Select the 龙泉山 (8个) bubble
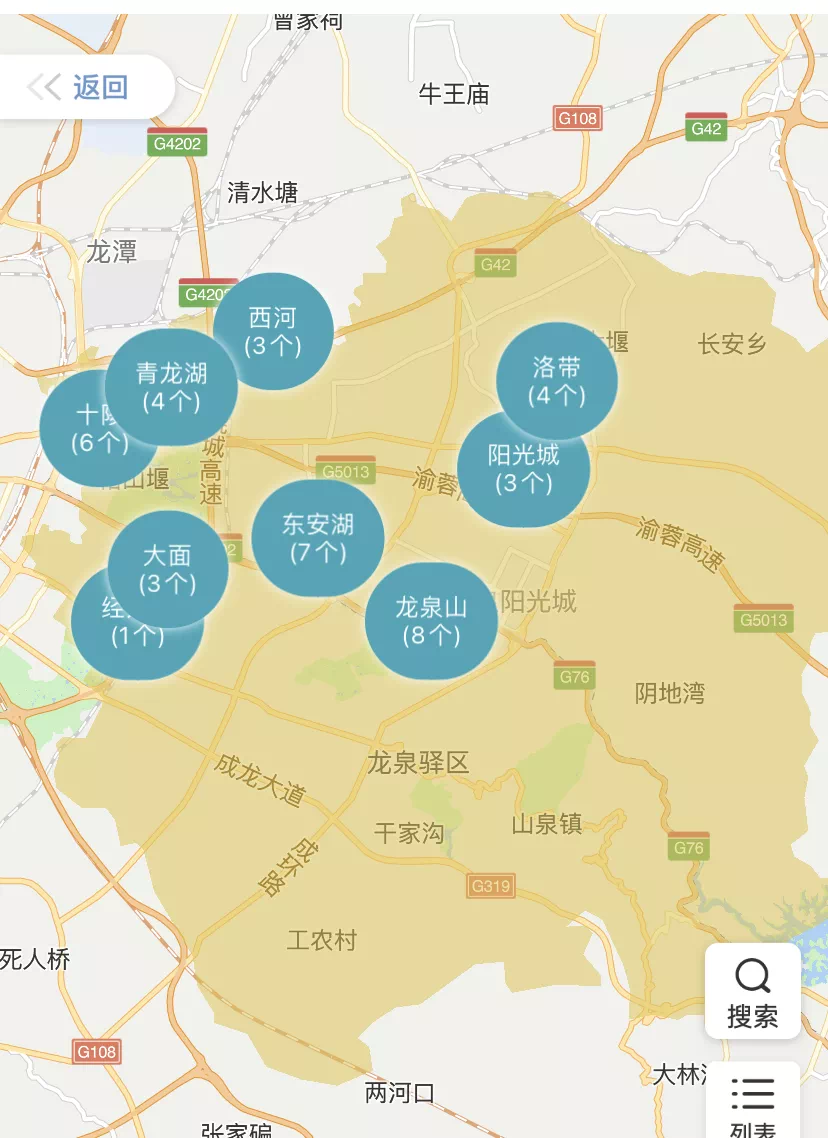Viewport: 828px width, 1138px height. (431, 620)
